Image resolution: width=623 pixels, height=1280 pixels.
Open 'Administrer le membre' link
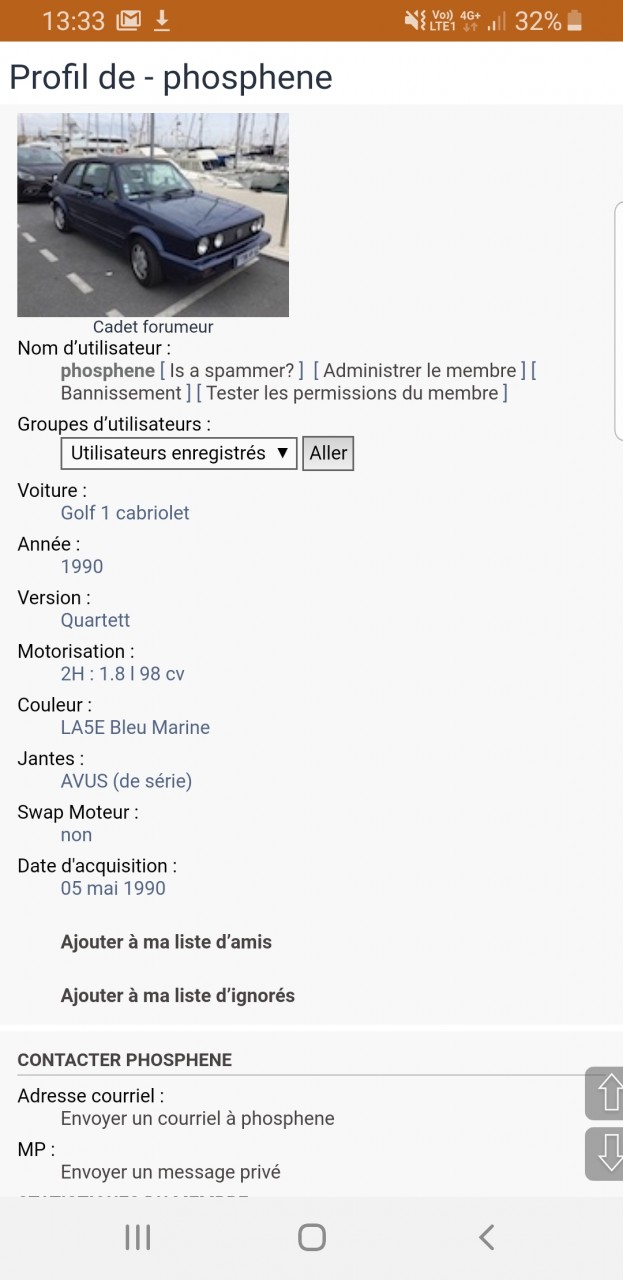click(x=419, y=371)
